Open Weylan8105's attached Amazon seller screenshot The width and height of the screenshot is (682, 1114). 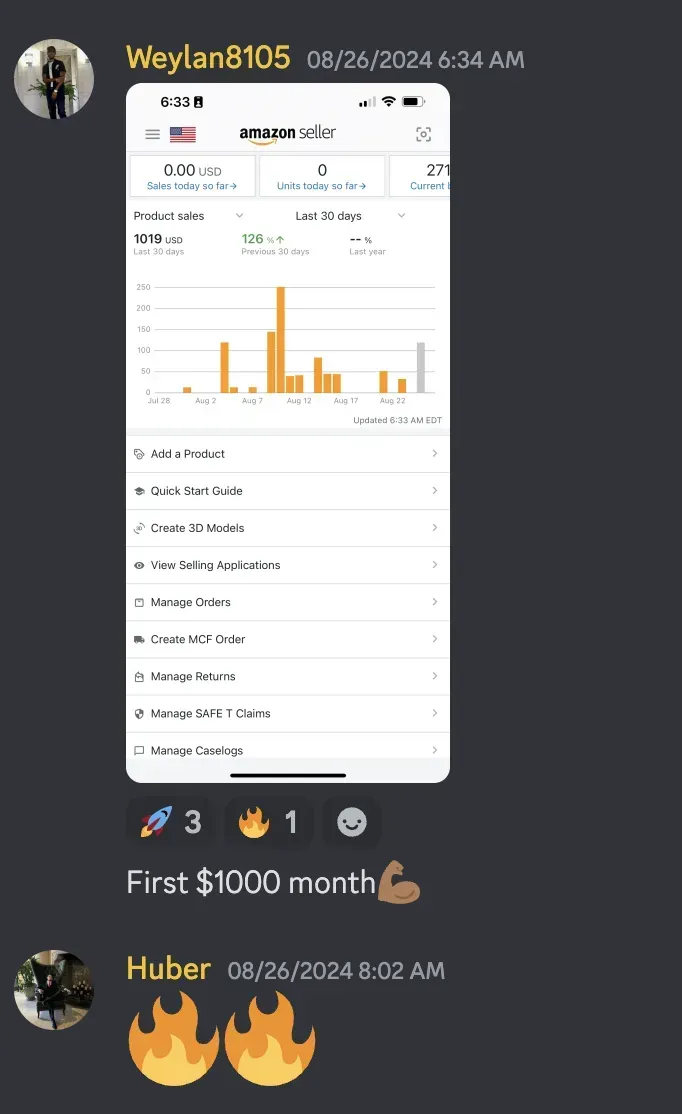click(288, 433)
